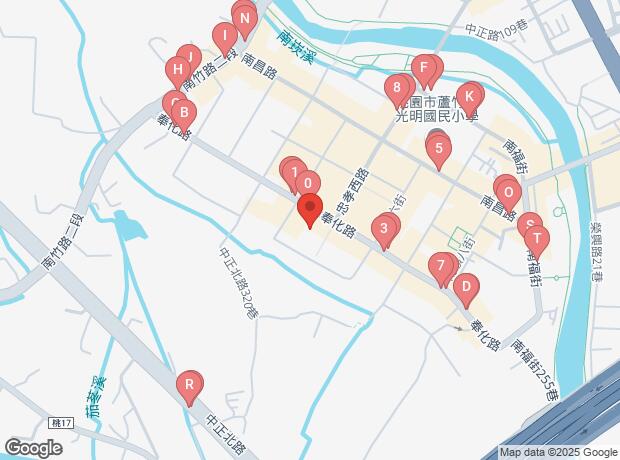Tap the pin numbered 0
This screenshot has height=460, width=620.
[309, 183]
